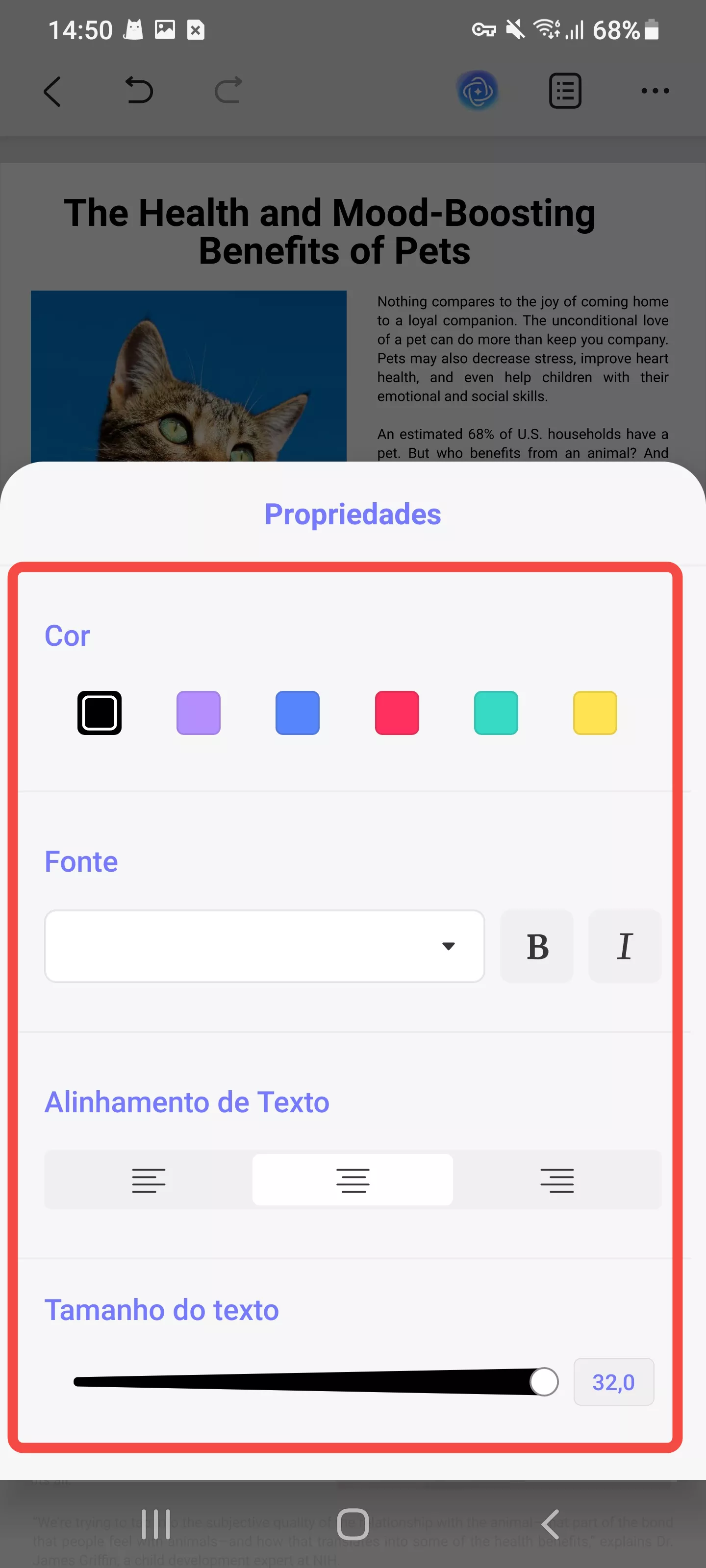Tap the Propriedades panel title
Screen dimensions: 706x1568
pyautogui.click(x=352, y=513)
